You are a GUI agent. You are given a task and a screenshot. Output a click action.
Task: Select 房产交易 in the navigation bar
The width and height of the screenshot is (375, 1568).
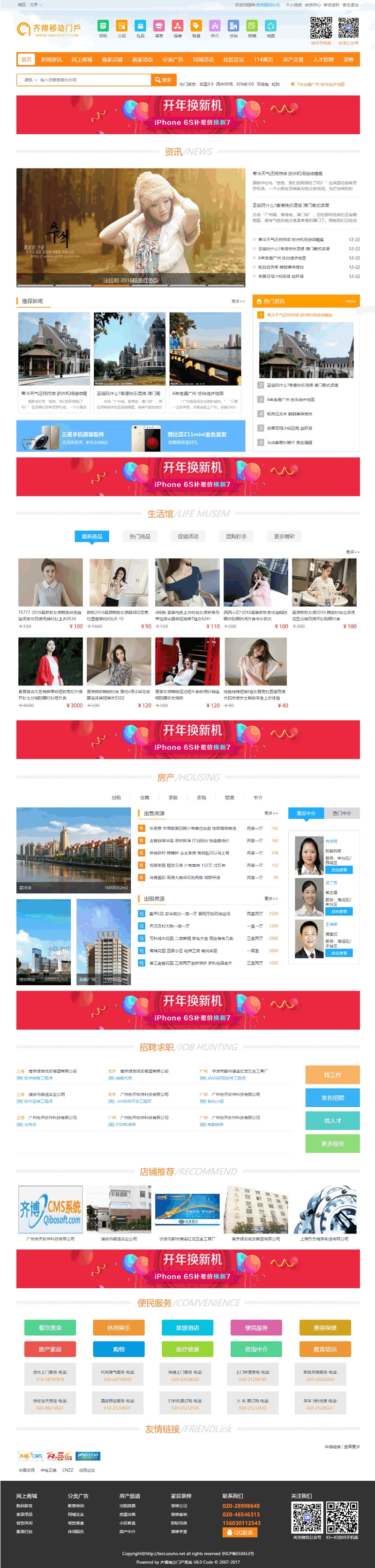pyautogui.click(x=293, y=60)
